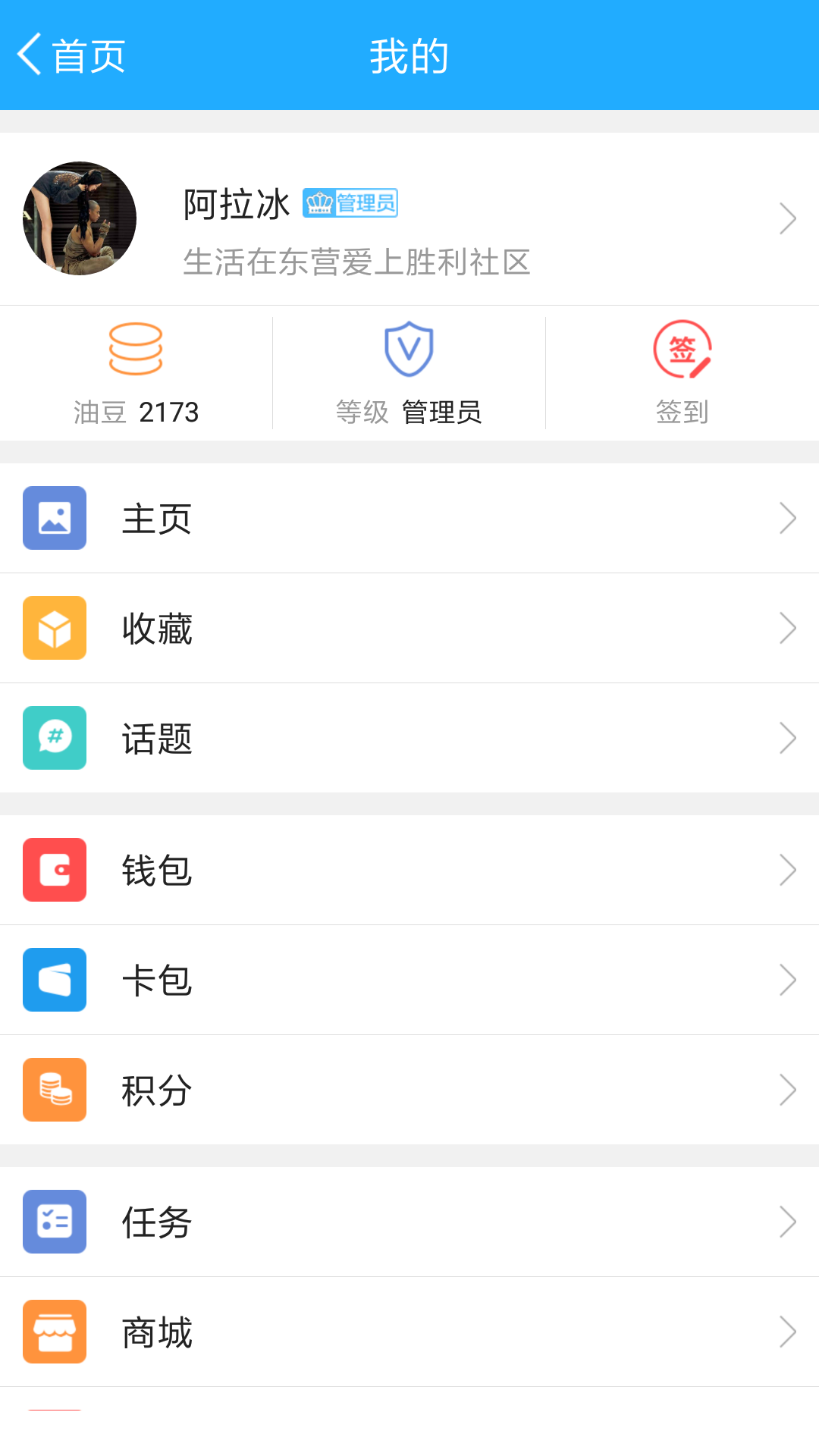
Task: Tap the red 钱包 wallet icon
Action: [x=54, y=870]
